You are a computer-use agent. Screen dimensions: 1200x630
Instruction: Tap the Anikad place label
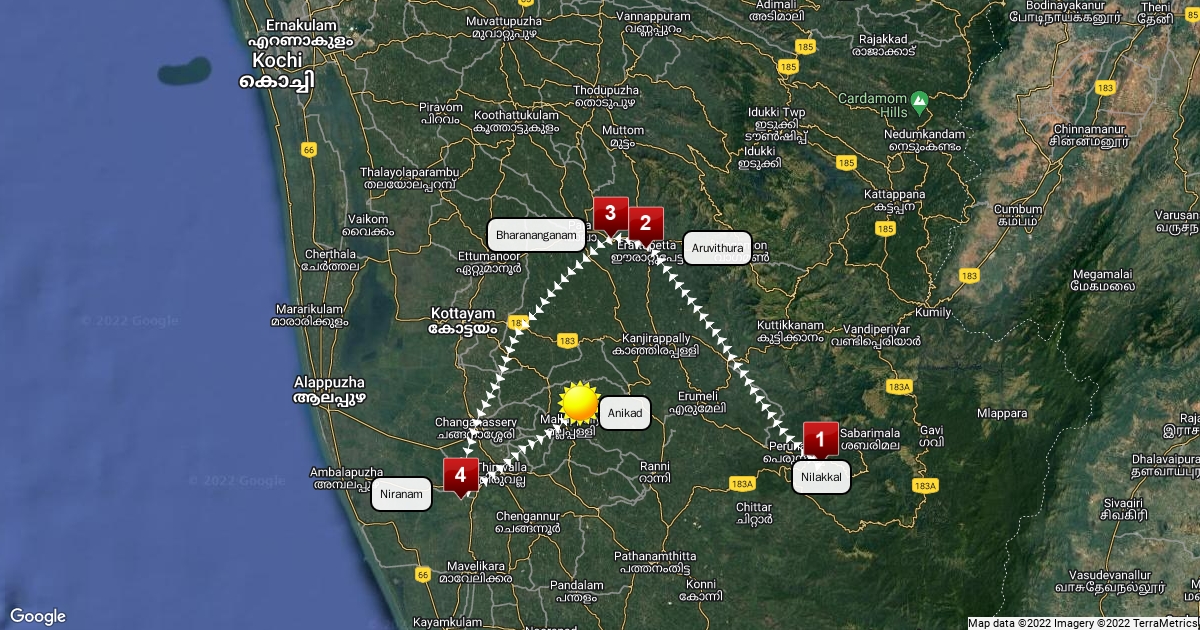click(x=625, y=413)
